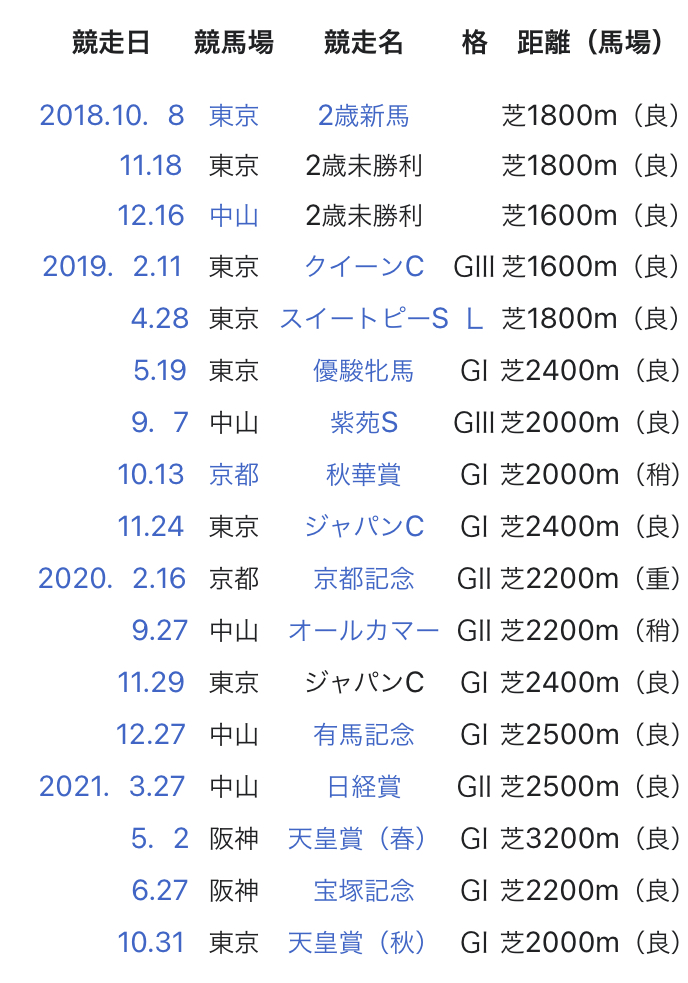The image size is (688, 983).
Task: Open the 2018.10.8 date link
Action: coord(112,116)
